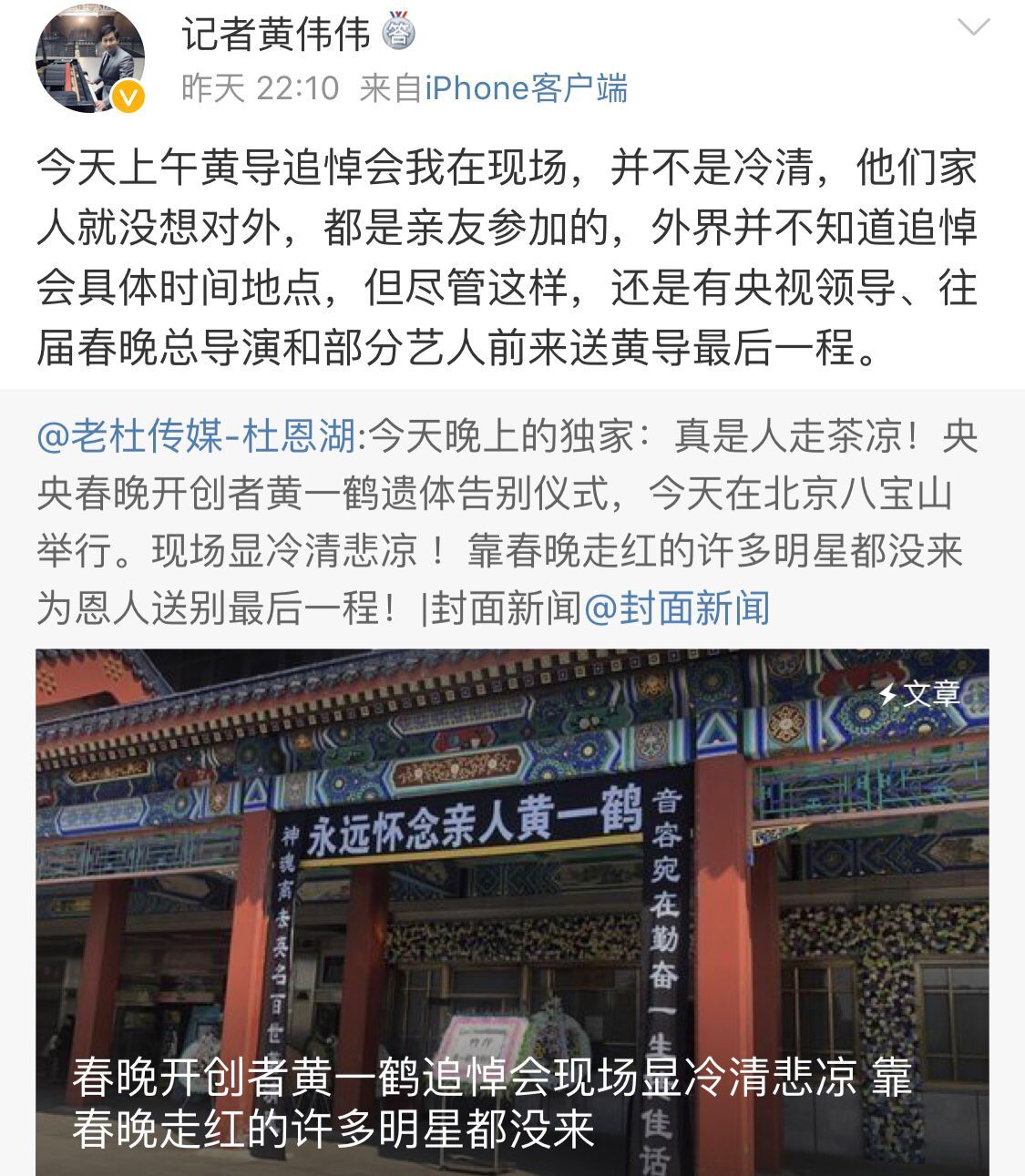Open the 记者黄伟伟 username link
Viewport: 1025px width, 1176px height.
276,35
